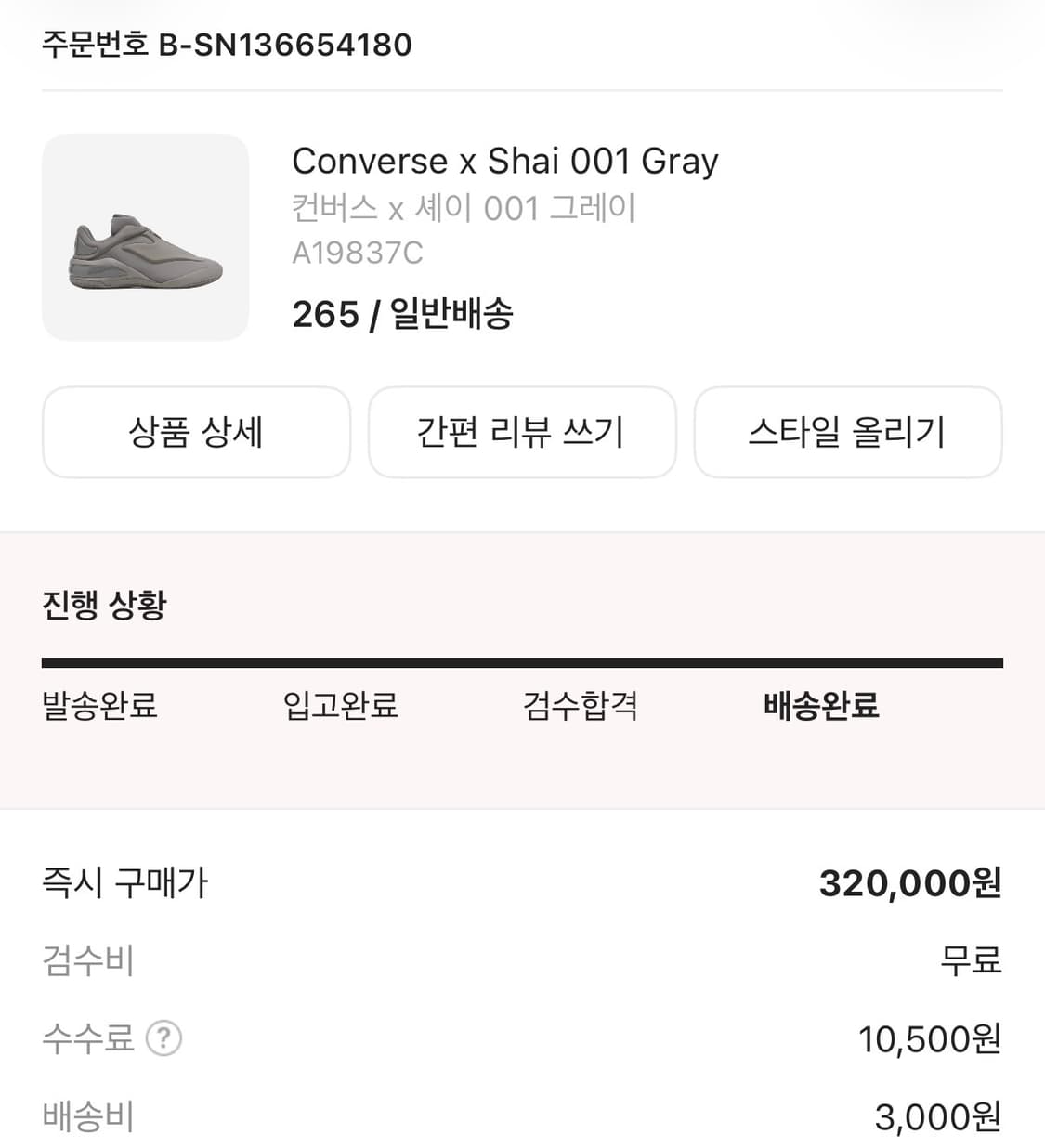Click the Korean product name 컨버스 x 셰이 001 그레이
The height and width of the screenshot is (1148, 1045).
tap(463, 208)
